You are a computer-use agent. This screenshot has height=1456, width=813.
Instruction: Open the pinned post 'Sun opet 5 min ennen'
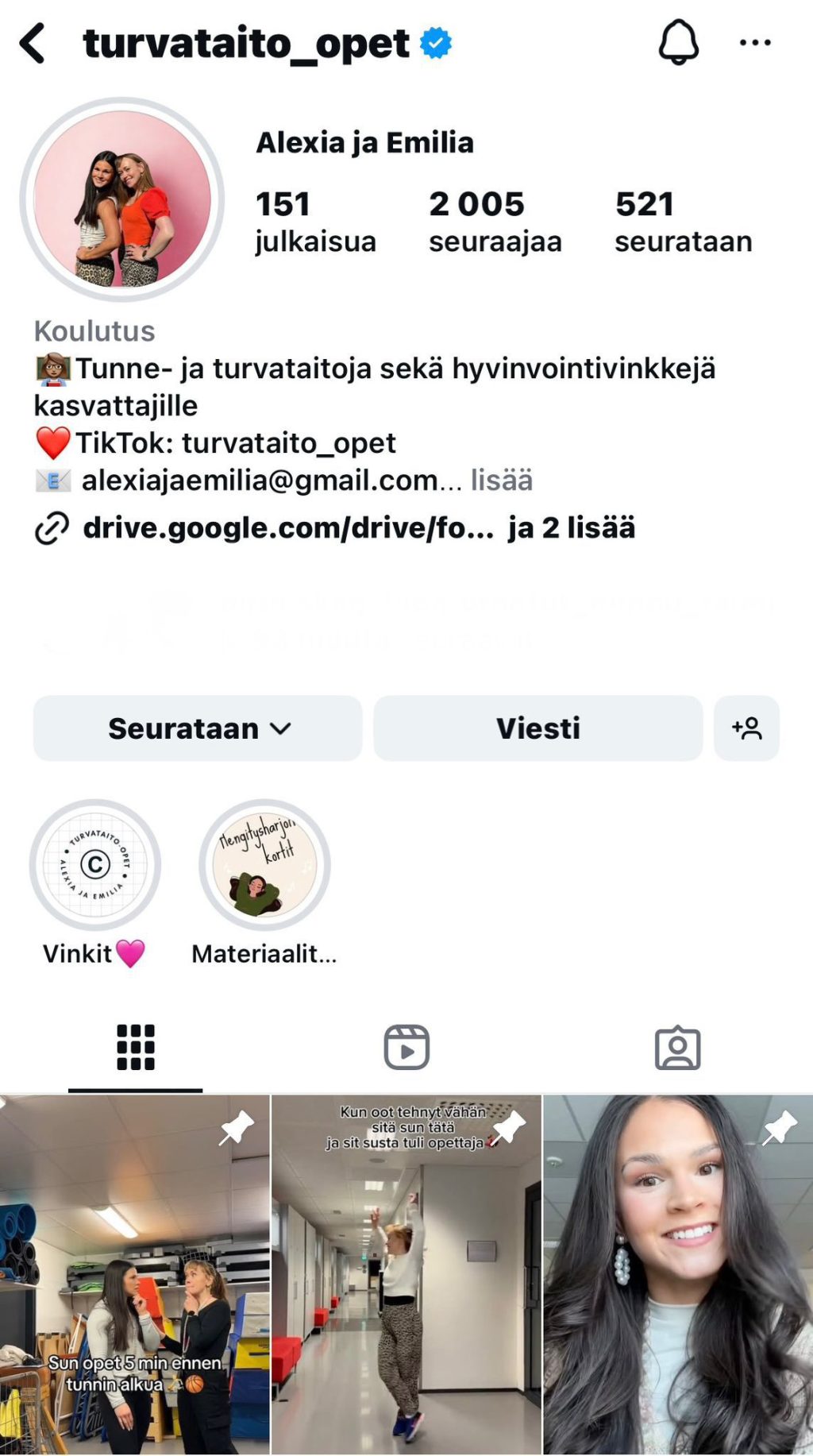pyautogui.click(x=135, y=1275)
